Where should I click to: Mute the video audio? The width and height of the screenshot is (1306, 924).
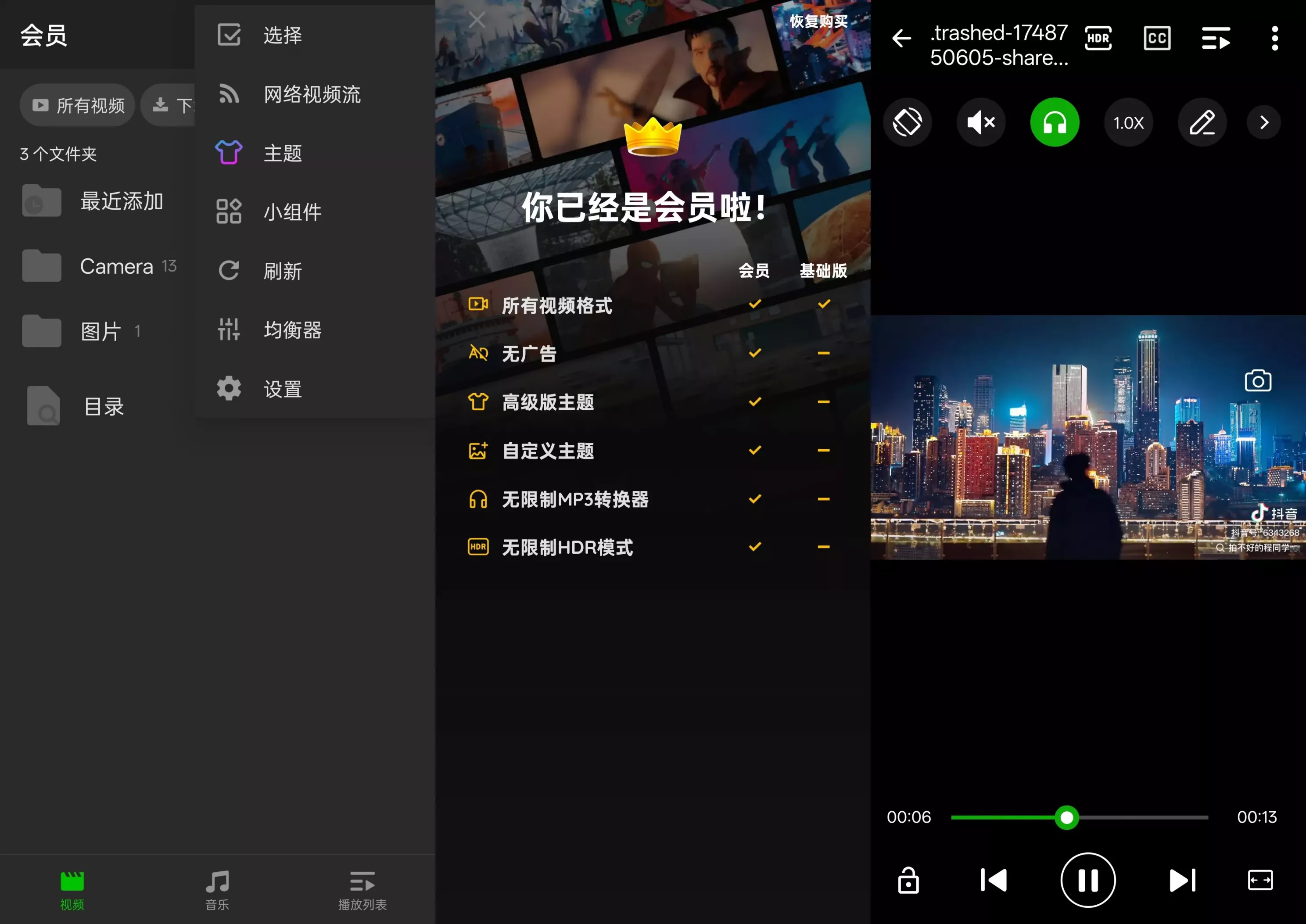(x=980, y=122)
